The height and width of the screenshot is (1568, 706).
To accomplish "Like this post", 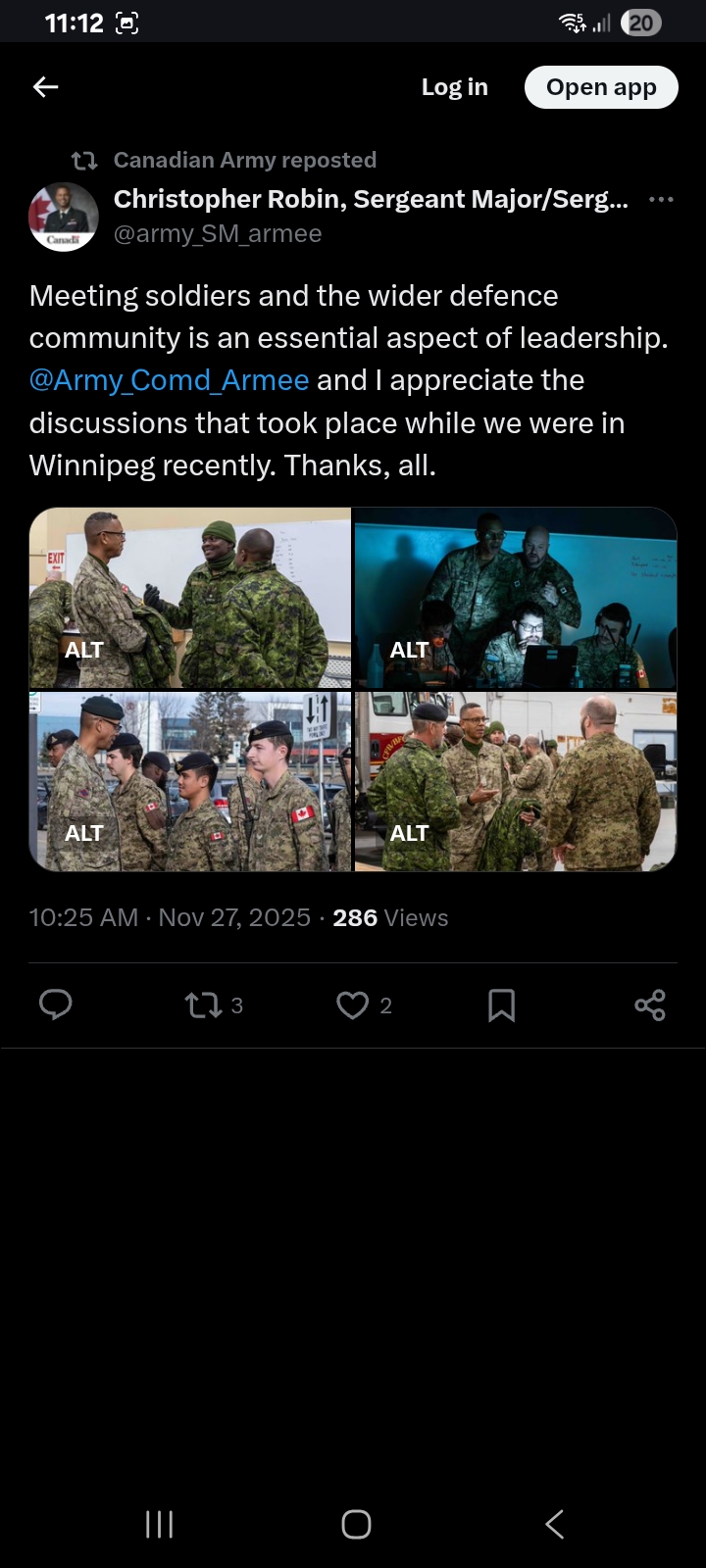I will point(353,1004).
